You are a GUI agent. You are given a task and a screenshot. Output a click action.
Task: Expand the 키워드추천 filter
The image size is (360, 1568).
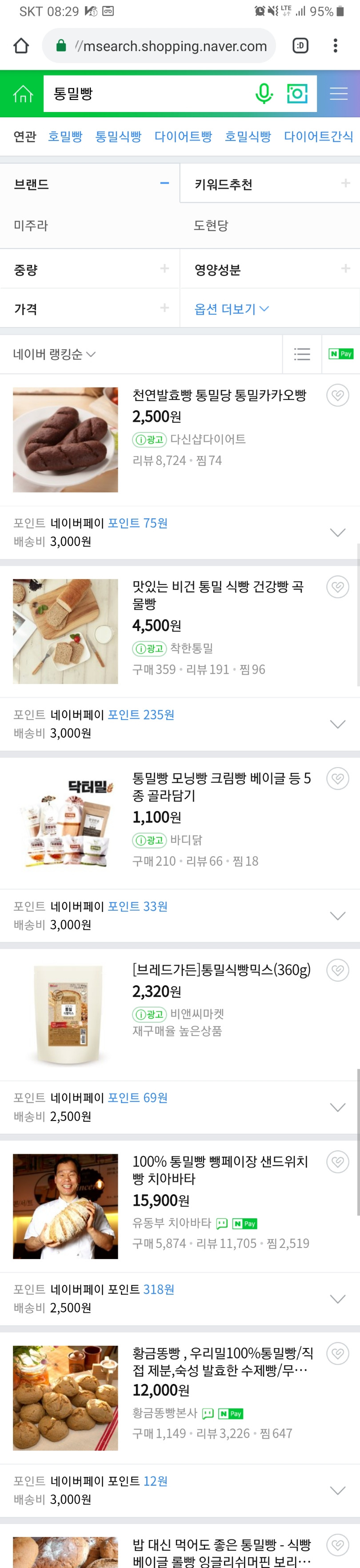[345, 183]
